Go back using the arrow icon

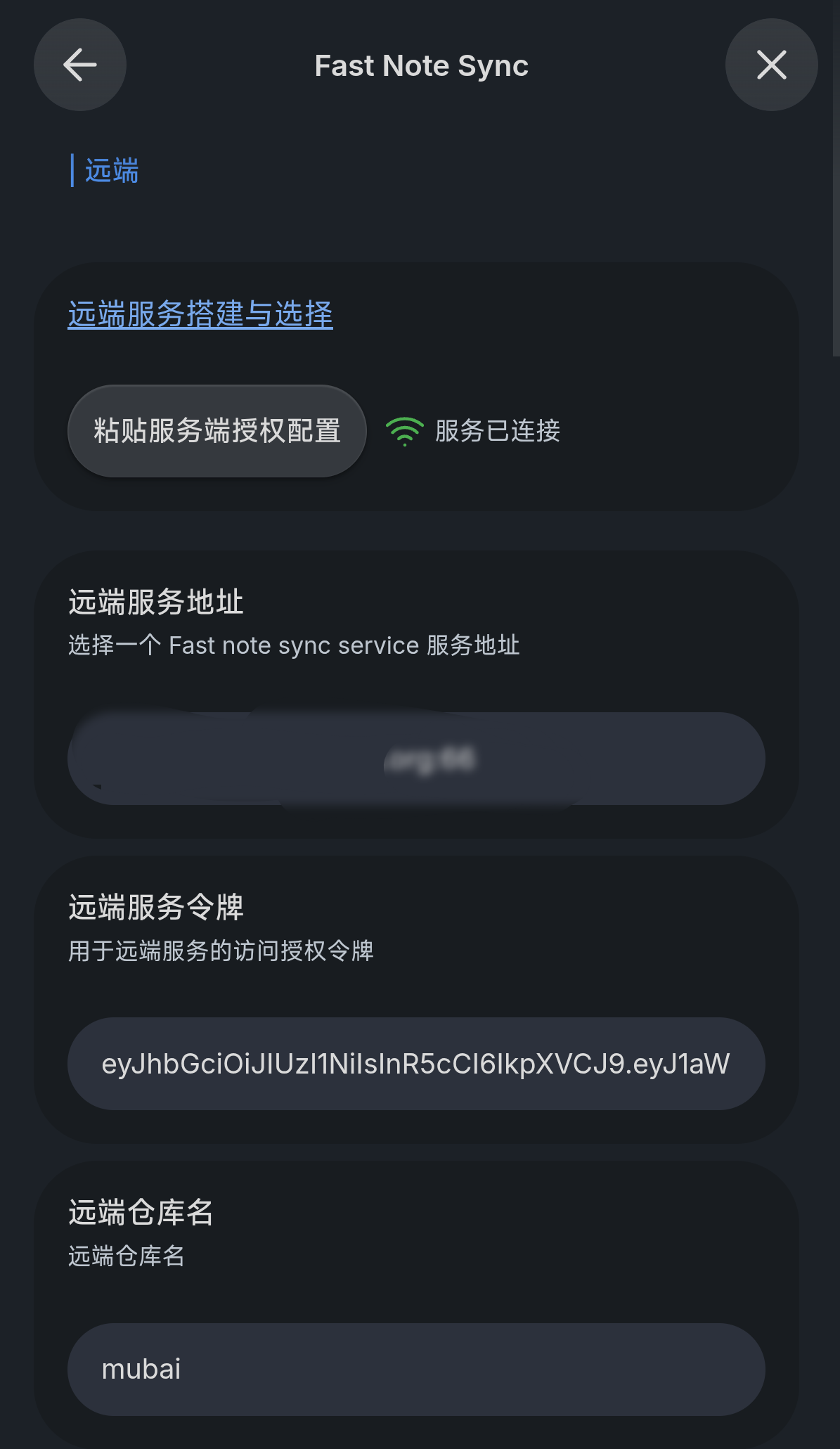[80, 65]
